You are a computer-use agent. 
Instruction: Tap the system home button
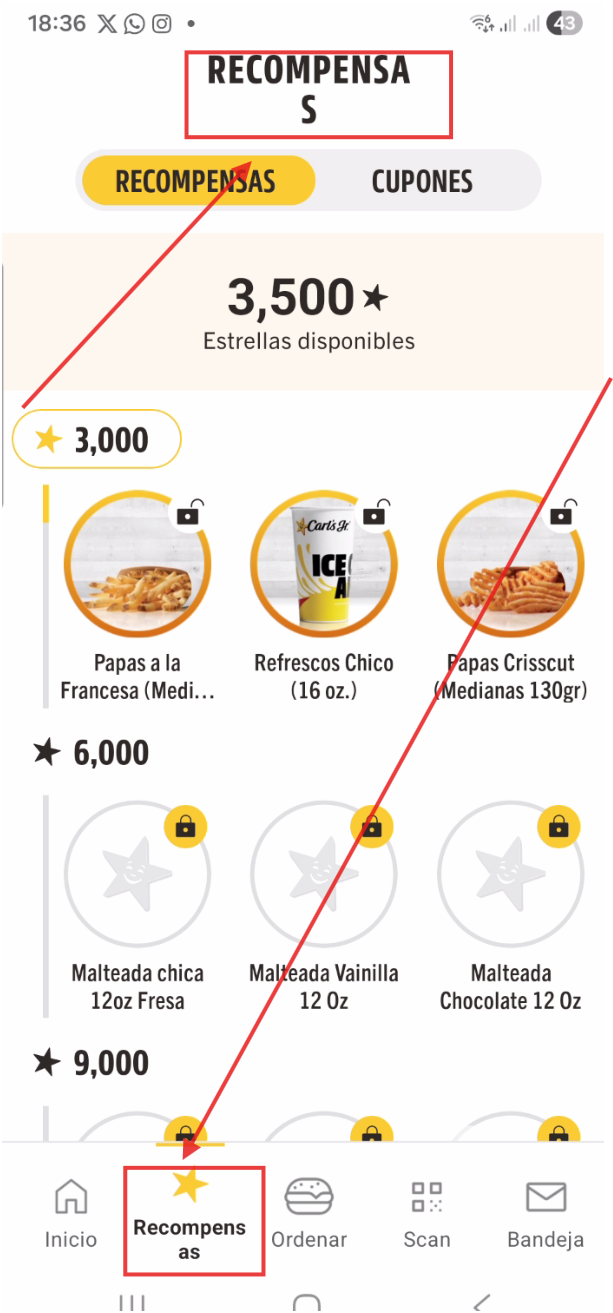[306, 1302]
